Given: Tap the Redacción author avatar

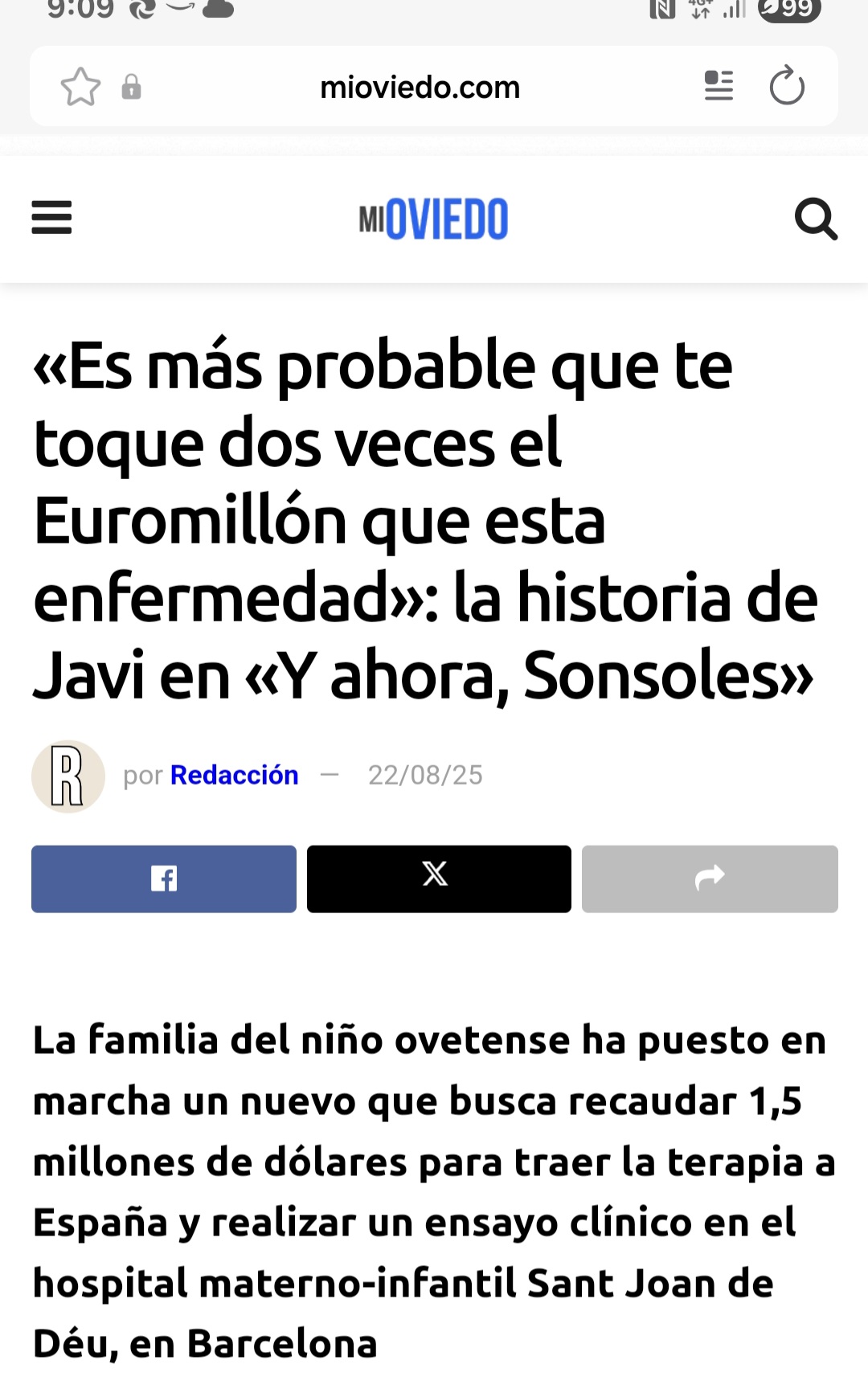Looking at the screenshot, I should tap(68, 777).
